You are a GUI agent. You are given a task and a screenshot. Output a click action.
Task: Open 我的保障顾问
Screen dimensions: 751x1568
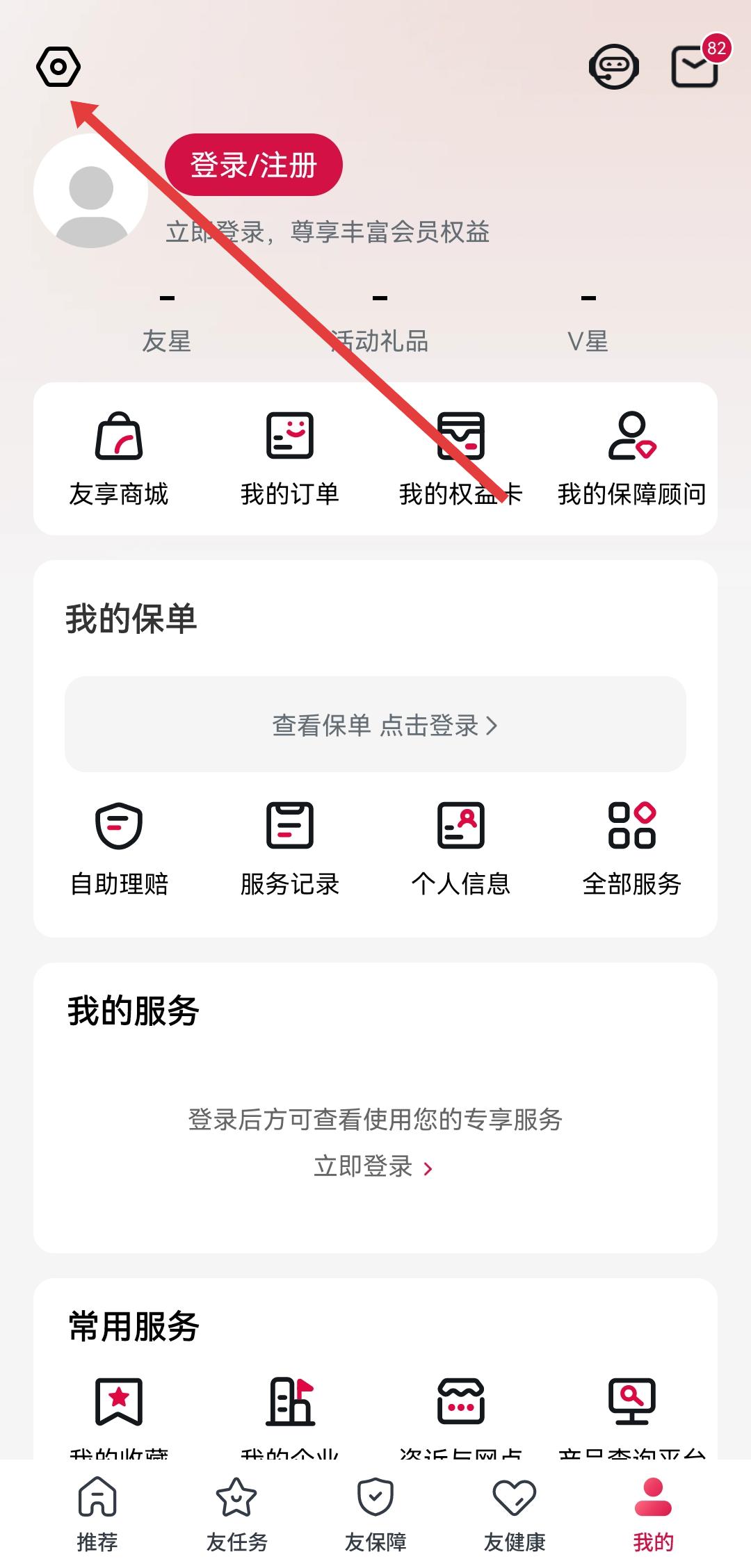point(631,458)
